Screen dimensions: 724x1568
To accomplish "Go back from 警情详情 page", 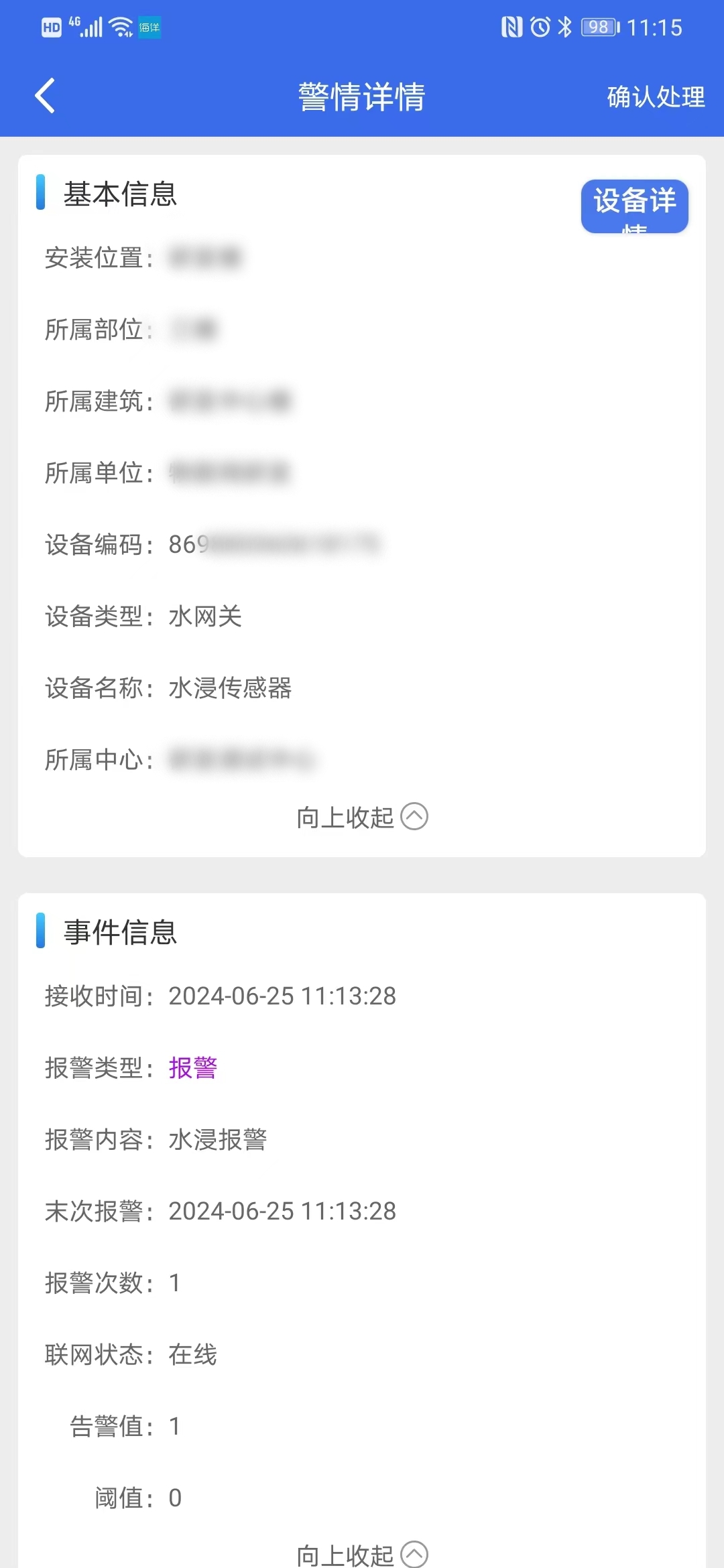I will (x=46, y=96).
